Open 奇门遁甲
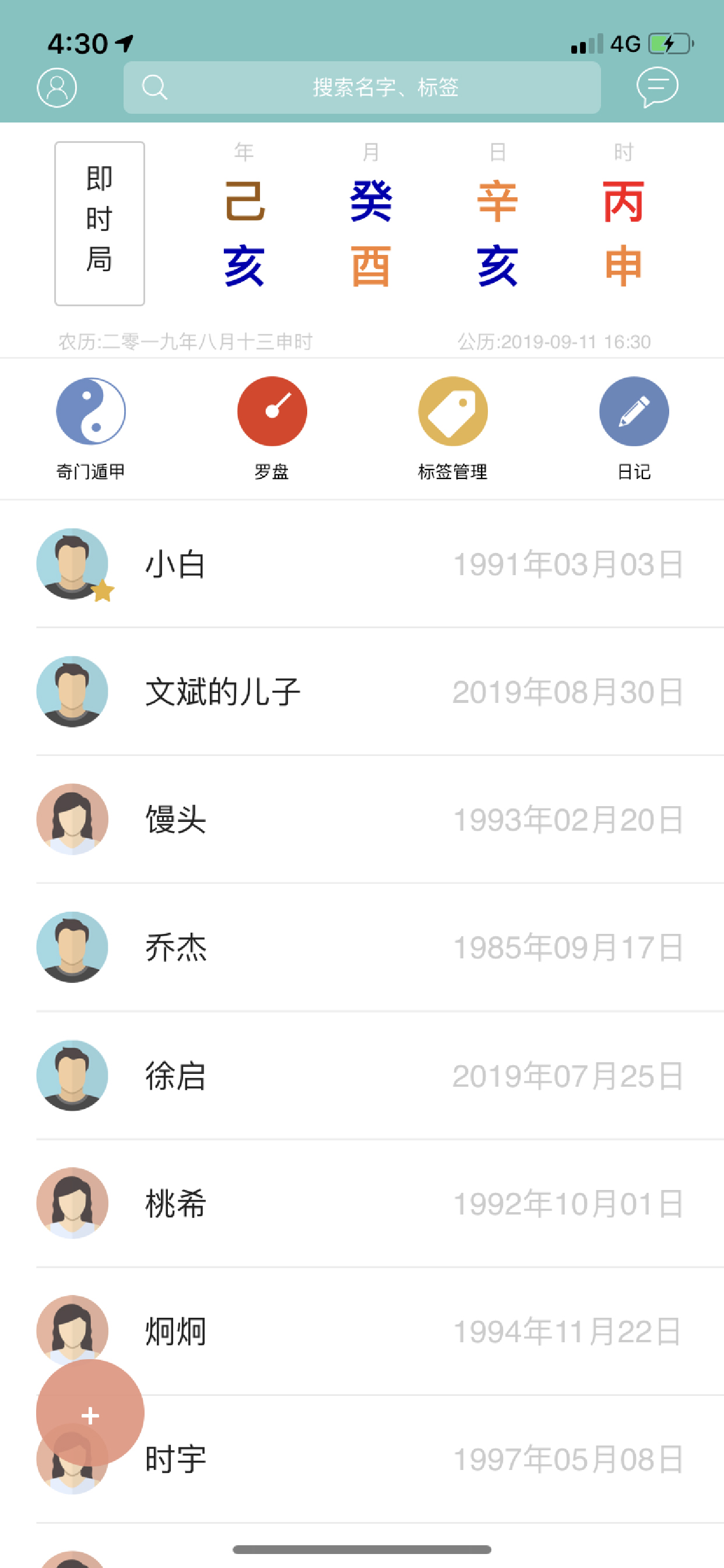724x1568 pixels. [91, 429]
